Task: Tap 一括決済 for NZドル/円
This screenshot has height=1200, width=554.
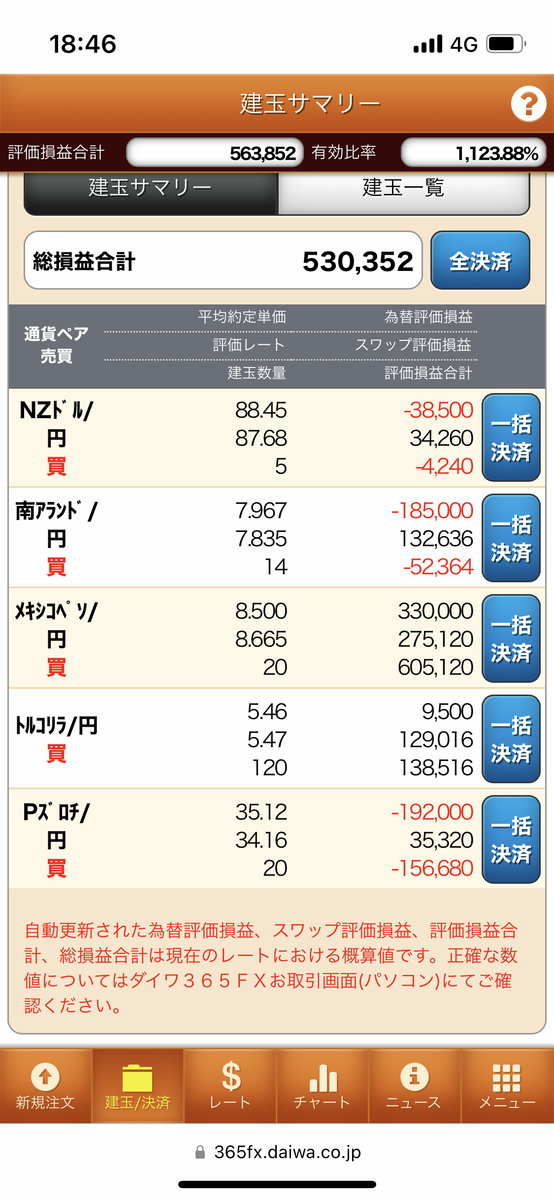Action: [511, 438]
